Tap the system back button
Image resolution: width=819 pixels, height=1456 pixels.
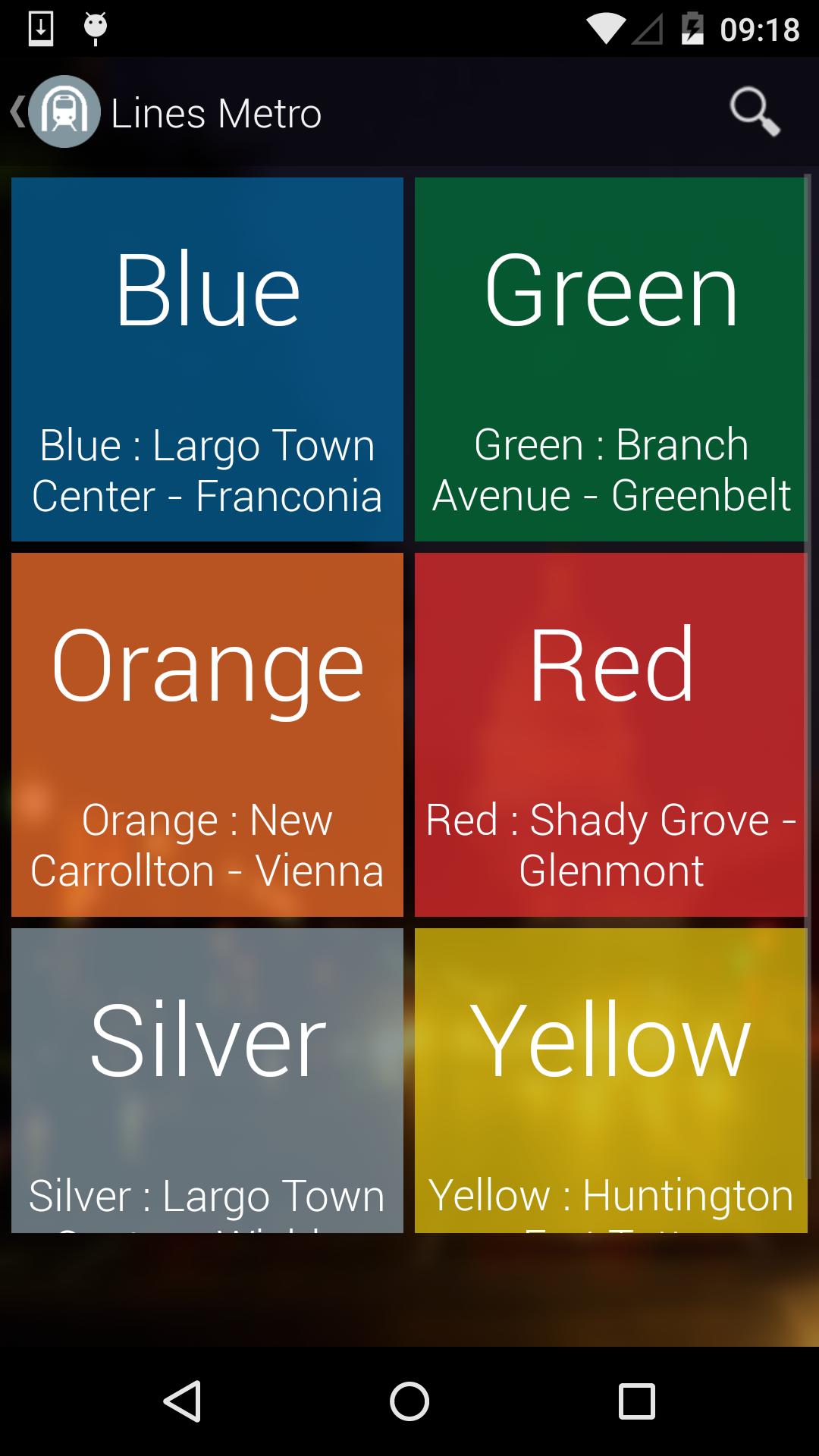(182, 1401)
